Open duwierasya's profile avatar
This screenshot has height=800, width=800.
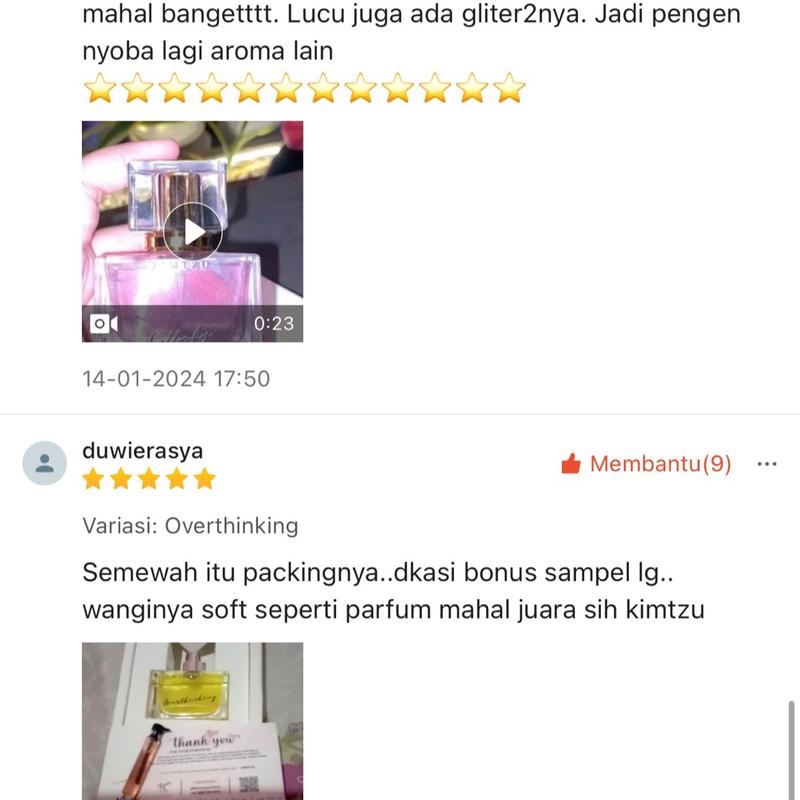coord(45,464)
